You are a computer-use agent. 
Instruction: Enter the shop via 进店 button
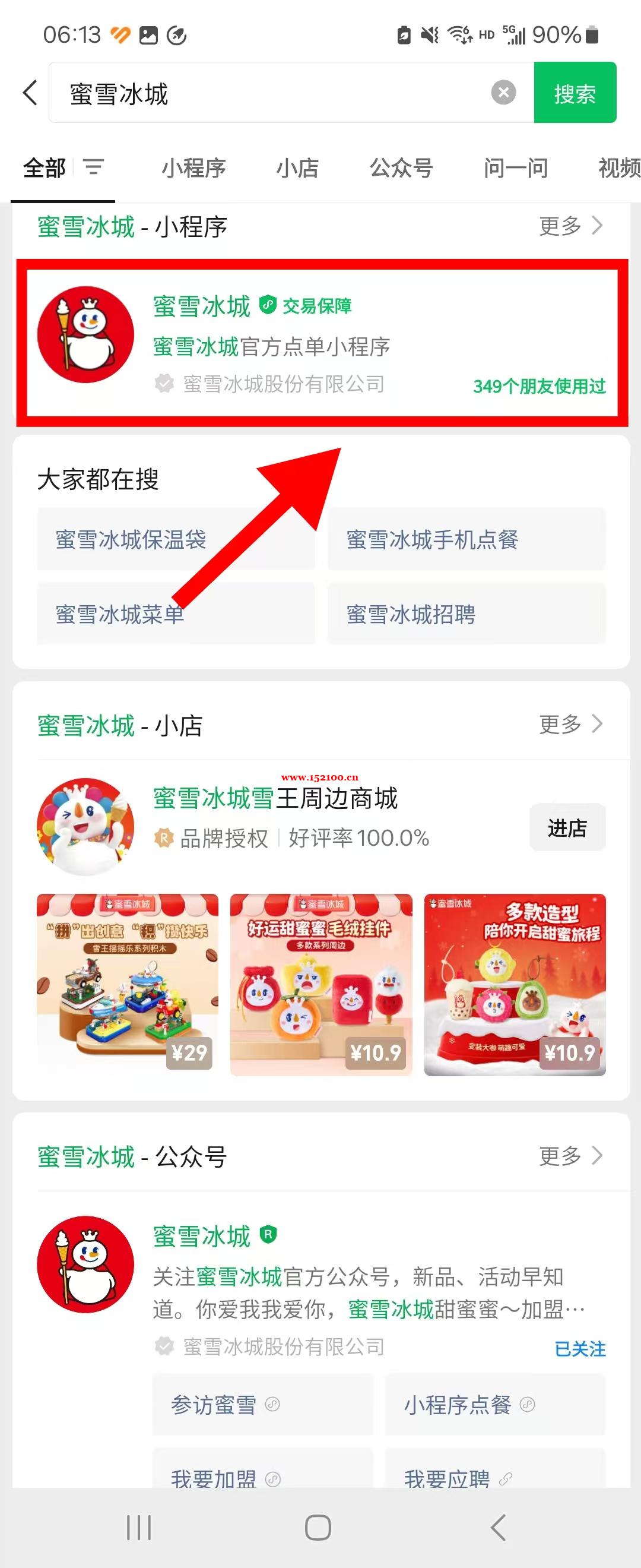point(567,828)
